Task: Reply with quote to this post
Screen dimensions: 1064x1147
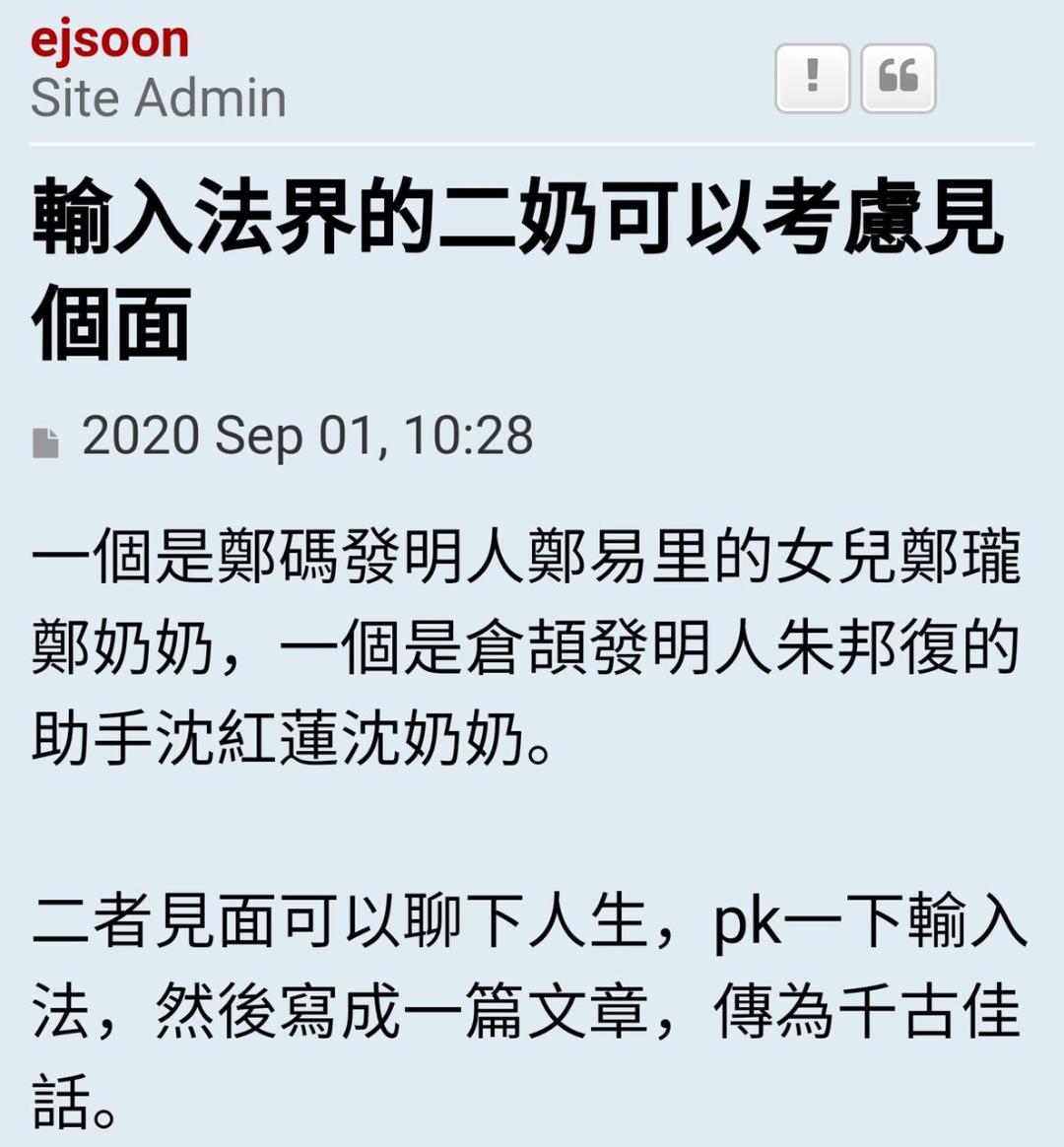Action: tap(898, 78)
